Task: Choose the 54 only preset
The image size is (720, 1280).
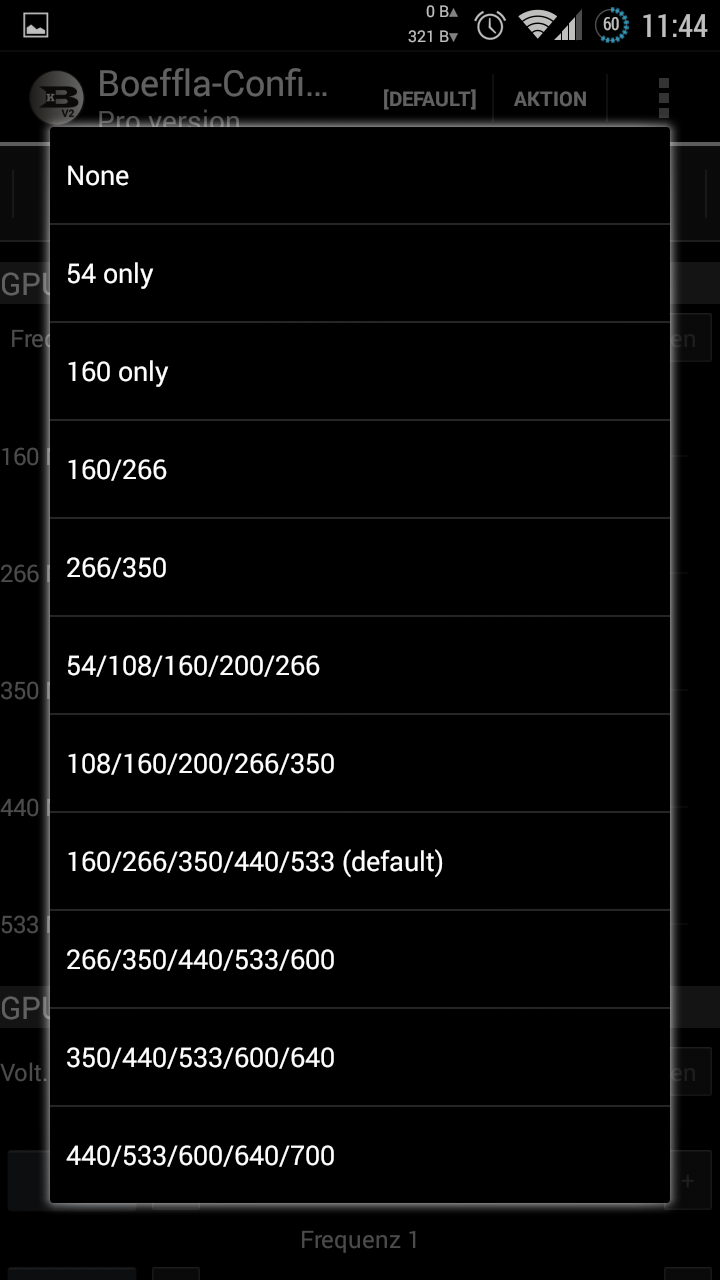Action: (x=360, y=274)
